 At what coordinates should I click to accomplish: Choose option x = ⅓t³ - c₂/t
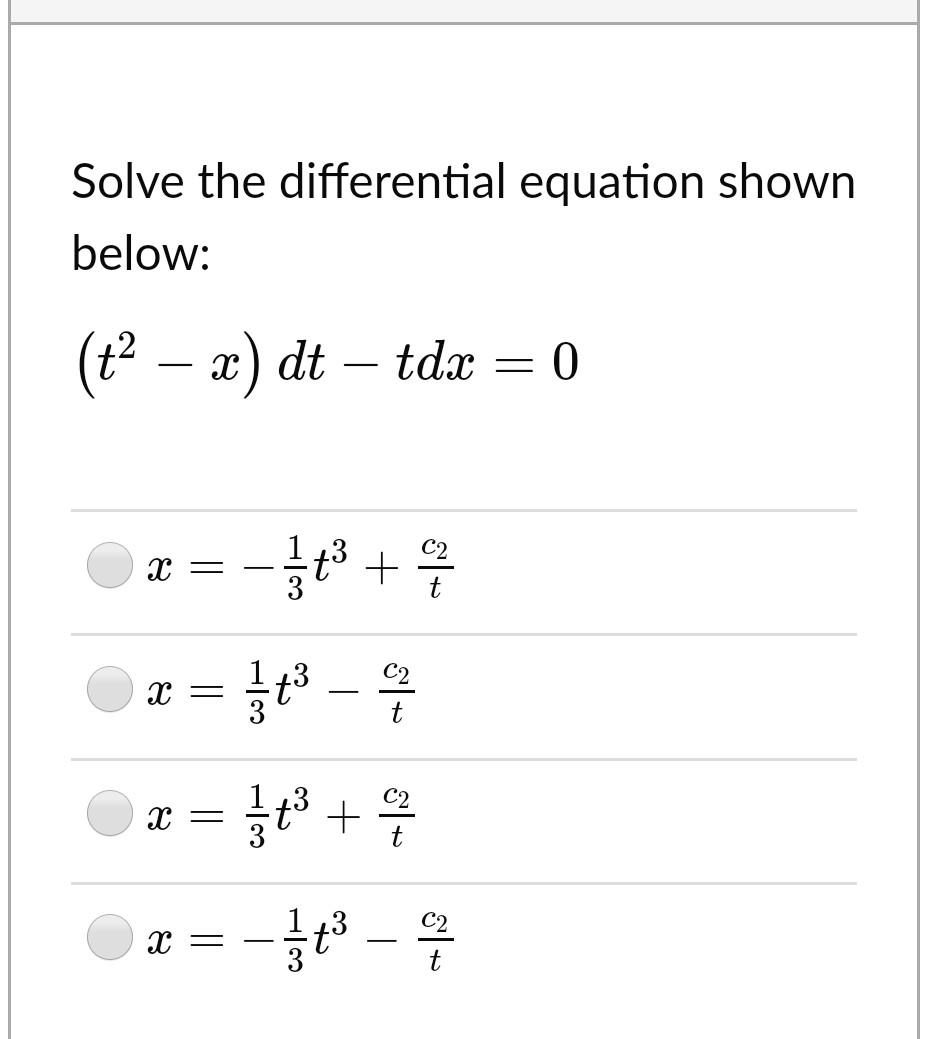(x=109, y=689)
